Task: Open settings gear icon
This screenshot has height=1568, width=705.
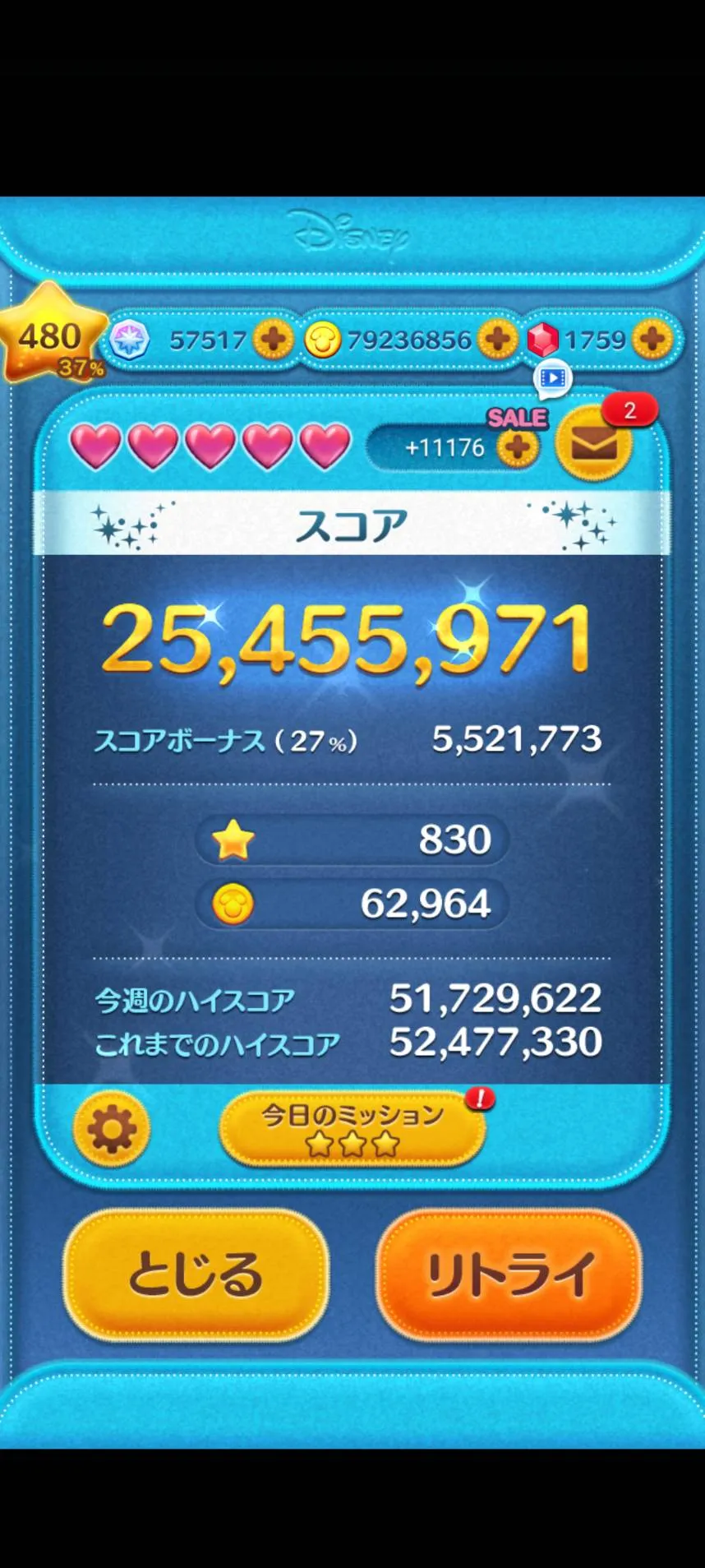Action: [112, 1129]
